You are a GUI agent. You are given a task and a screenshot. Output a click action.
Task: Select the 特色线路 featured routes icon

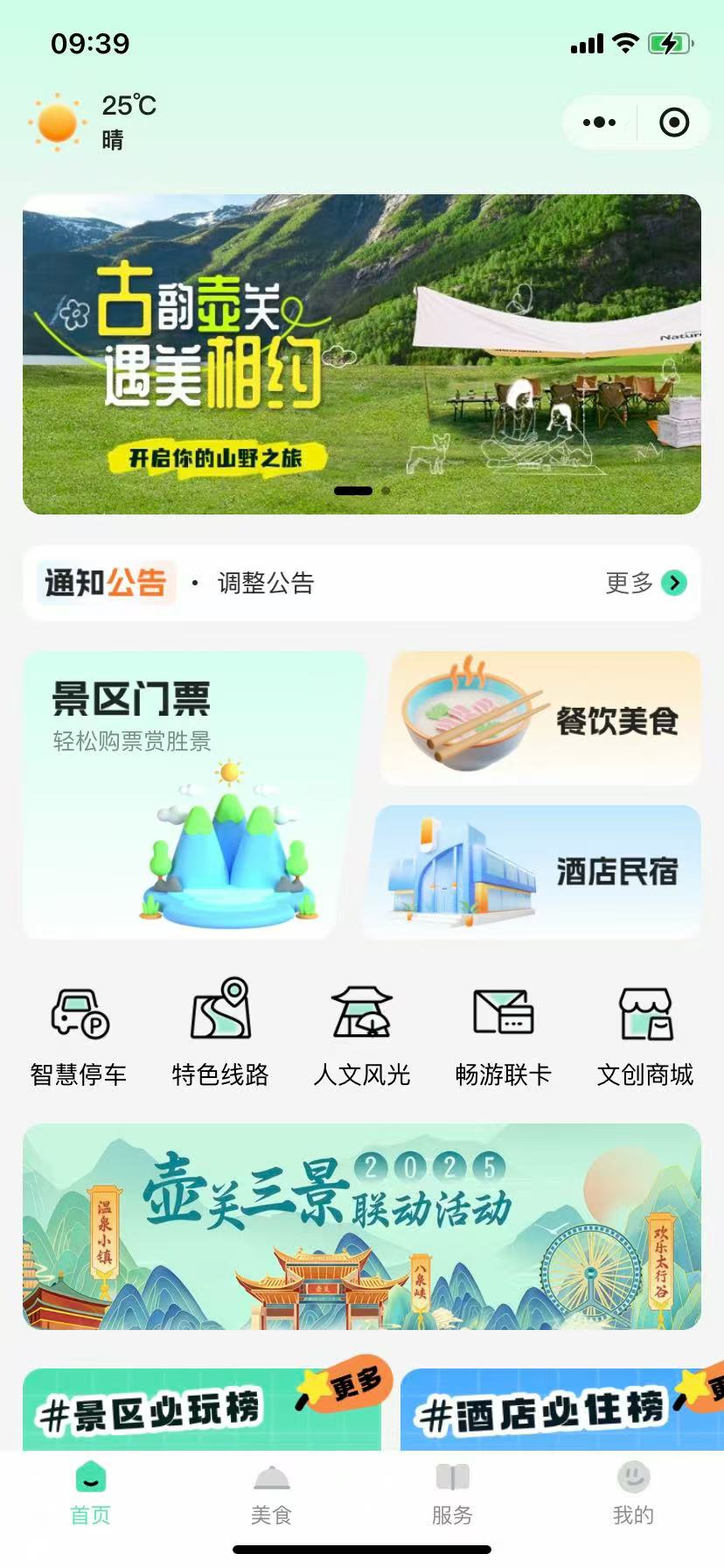click(220, 1032)
